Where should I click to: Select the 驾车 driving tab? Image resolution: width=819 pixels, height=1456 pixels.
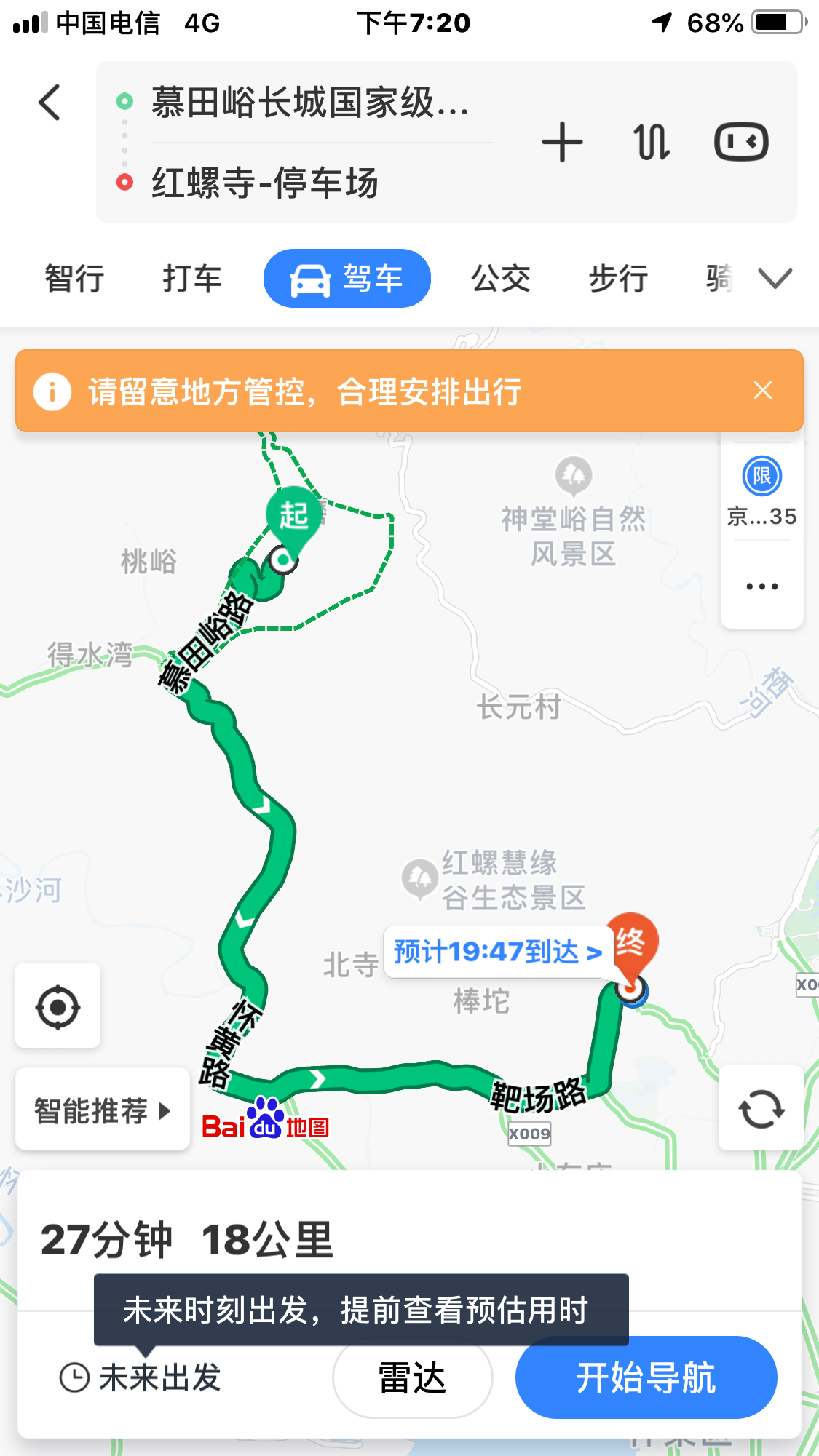pos(347,279)
